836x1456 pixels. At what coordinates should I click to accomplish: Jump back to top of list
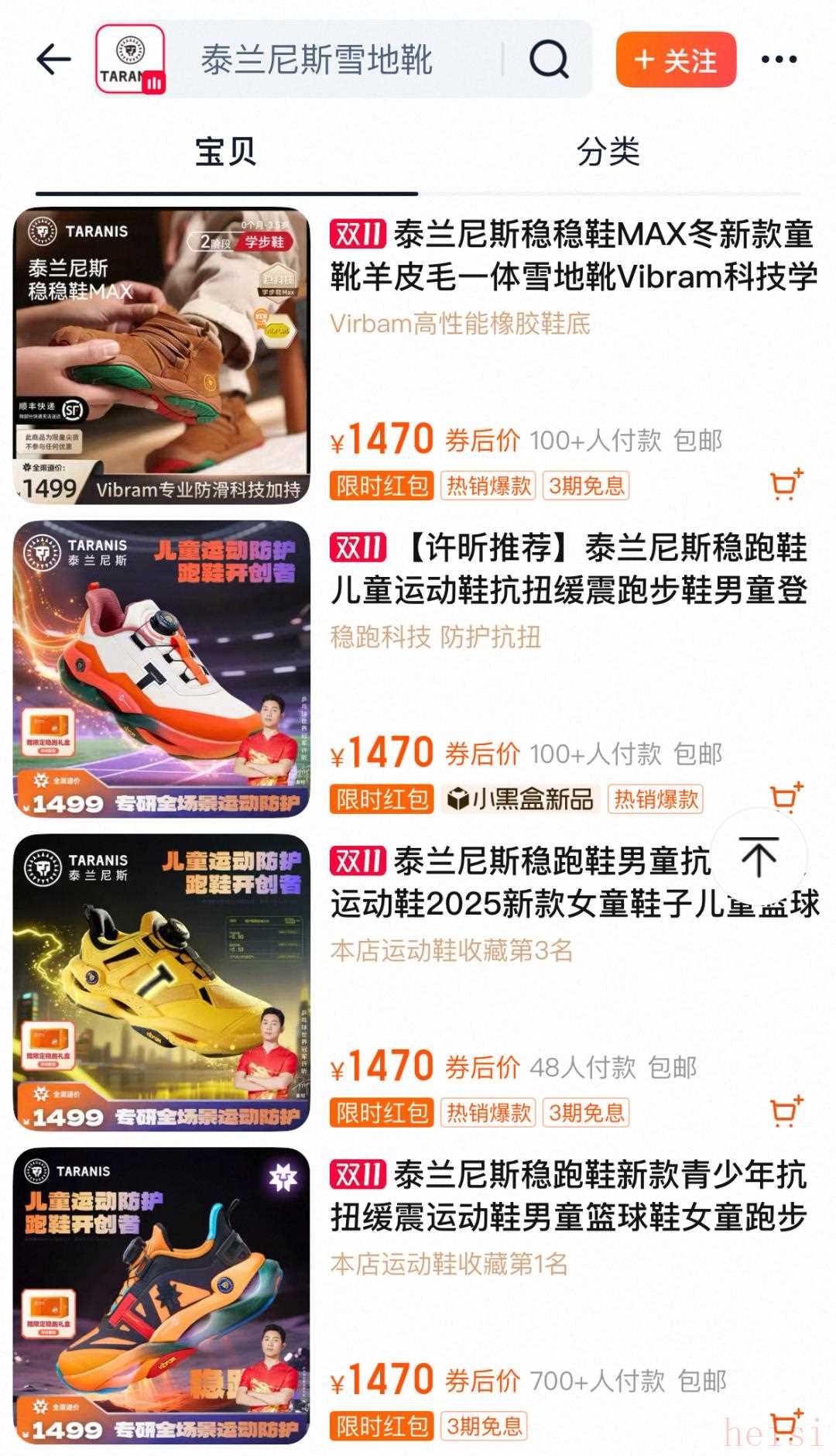(x=759, y=857)
